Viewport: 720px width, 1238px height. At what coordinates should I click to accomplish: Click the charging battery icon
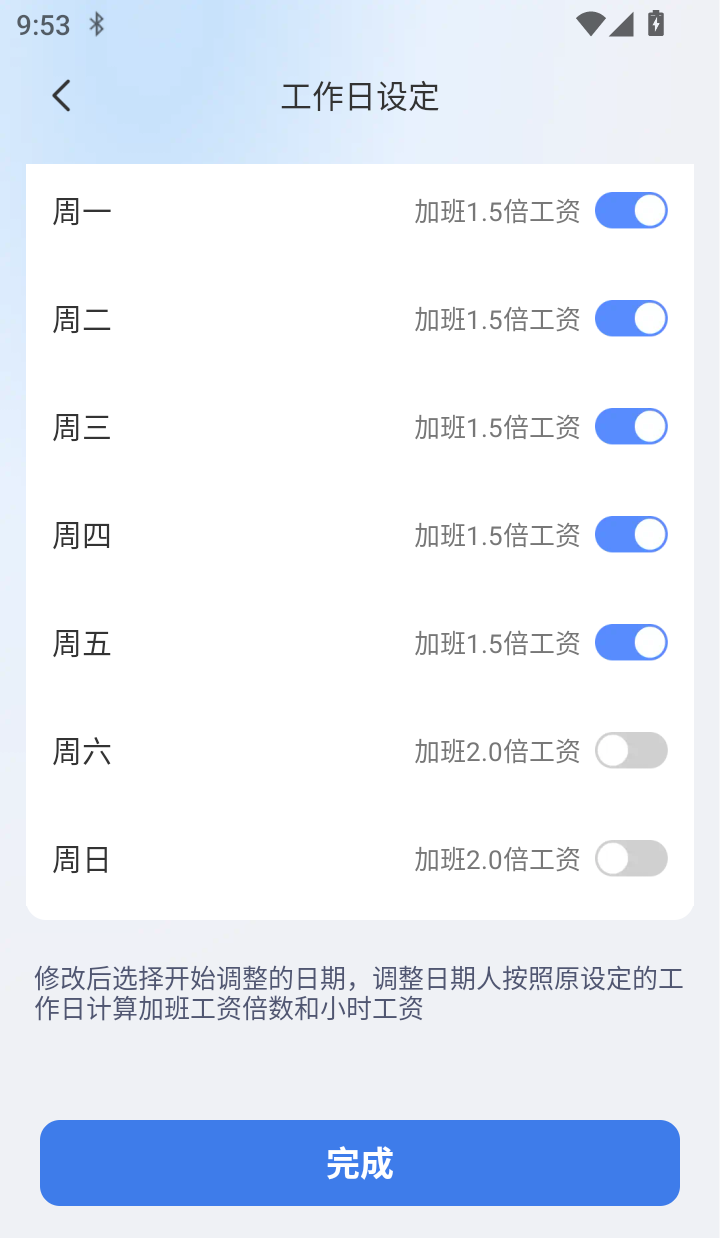coord(655,24)
